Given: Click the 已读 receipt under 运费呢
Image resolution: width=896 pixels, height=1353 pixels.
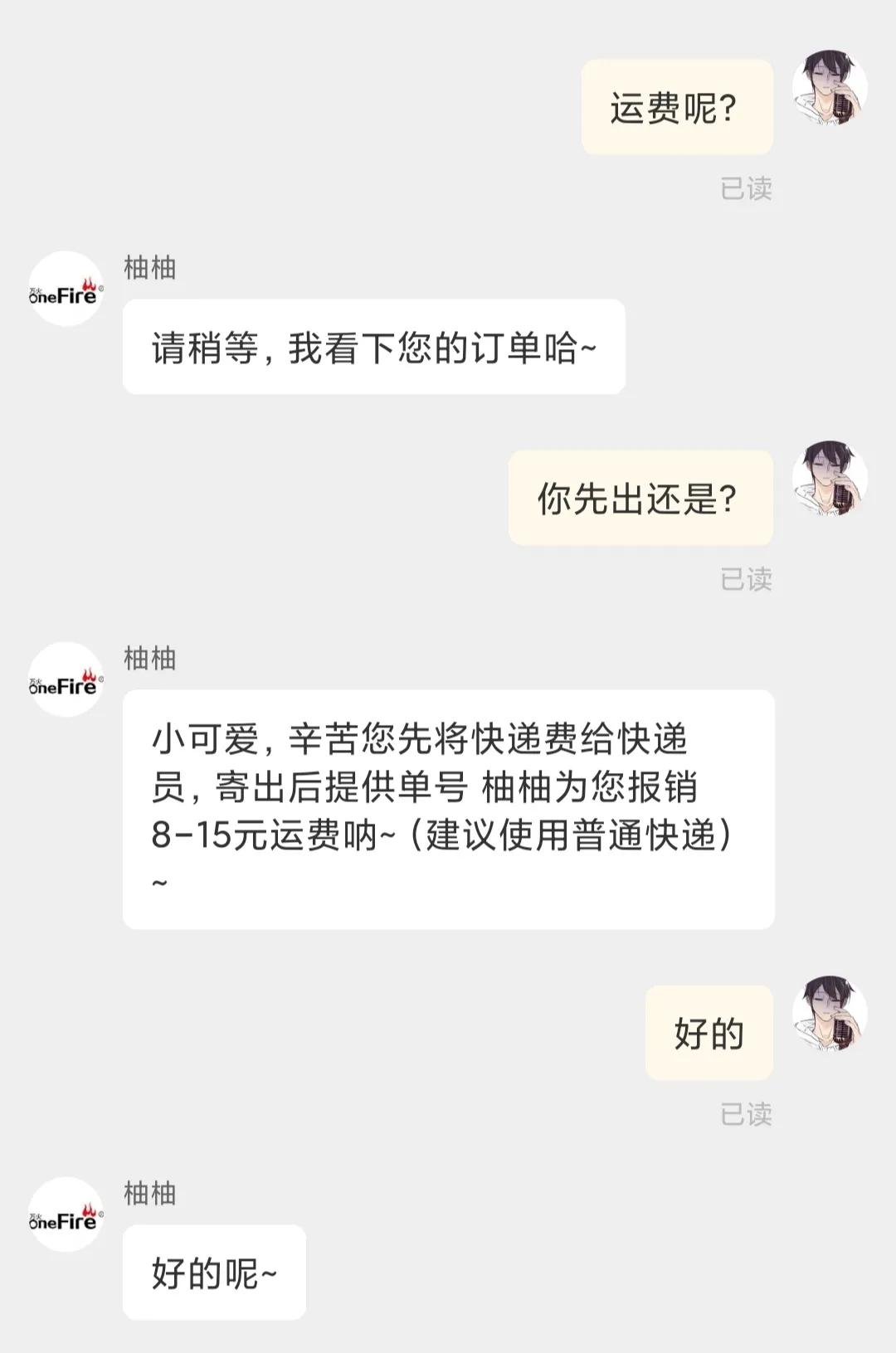Looking at the screenshot, I should [744, 189].
